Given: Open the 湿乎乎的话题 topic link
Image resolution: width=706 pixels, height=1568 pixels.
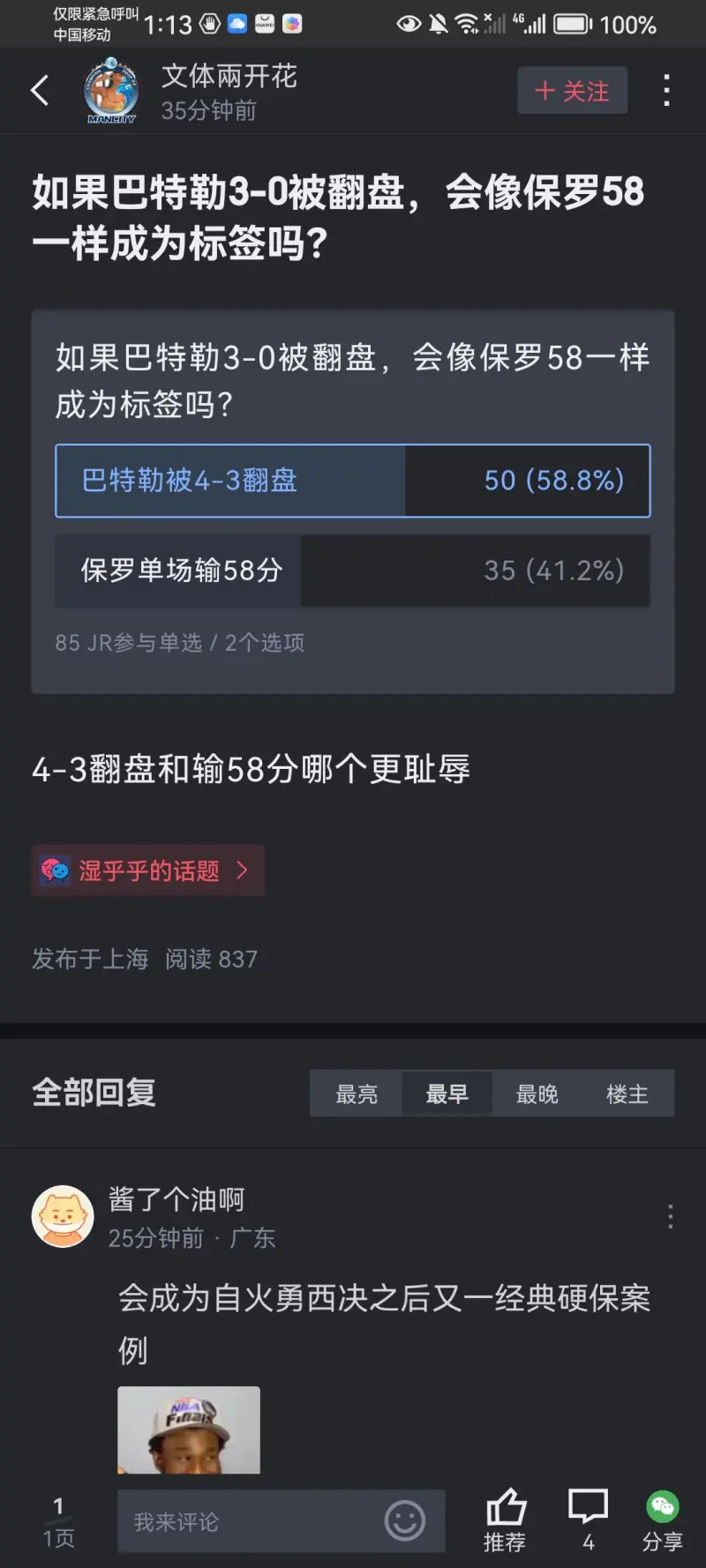Looking at the screenshot, I should [x=148, y=870].
